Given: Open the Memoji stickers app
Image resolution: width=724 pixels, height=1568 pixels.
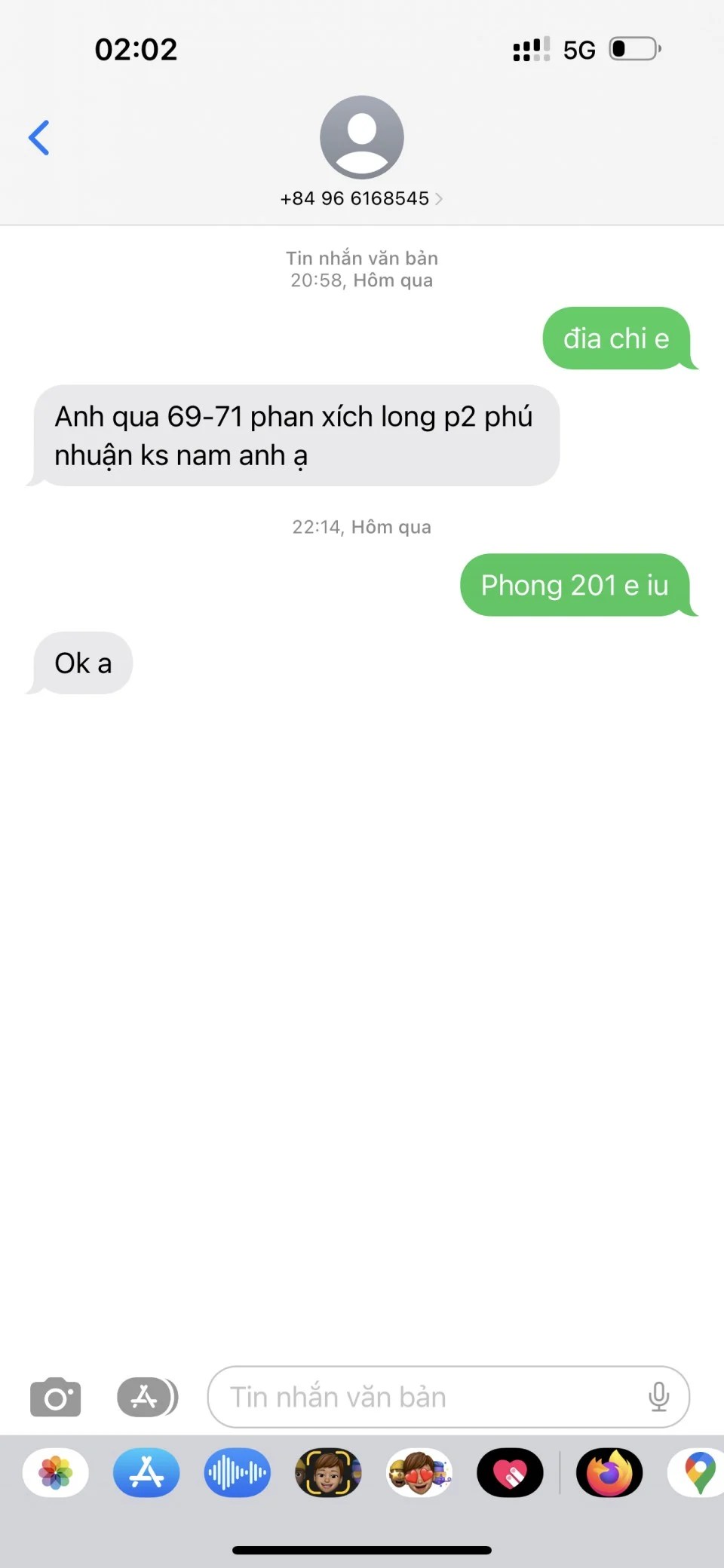Looking at the screenshot, I should coord(419,1472).
